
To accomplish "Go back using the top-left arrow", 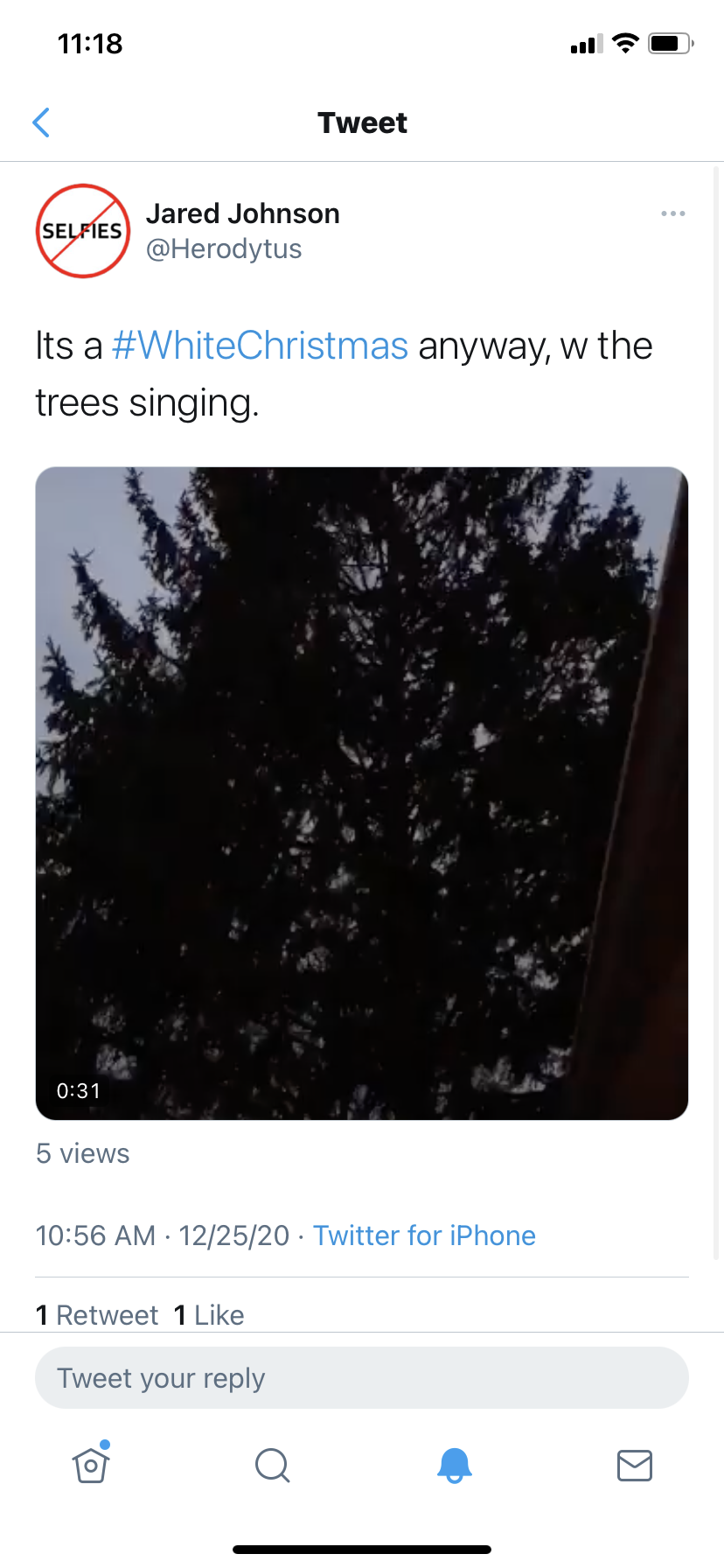I will coord(41,122).
